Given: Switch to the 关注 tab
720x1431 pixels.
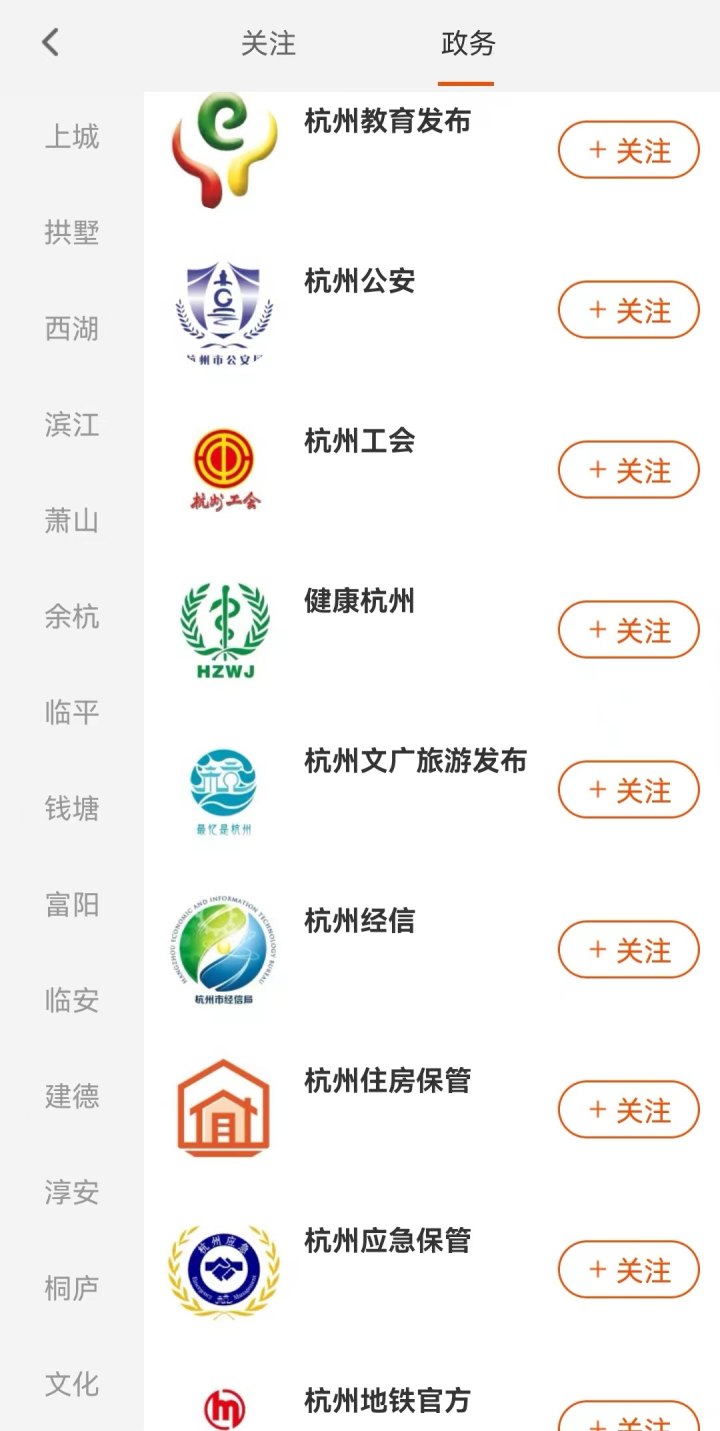Looking at the screenshot, I should pos(268,44).
